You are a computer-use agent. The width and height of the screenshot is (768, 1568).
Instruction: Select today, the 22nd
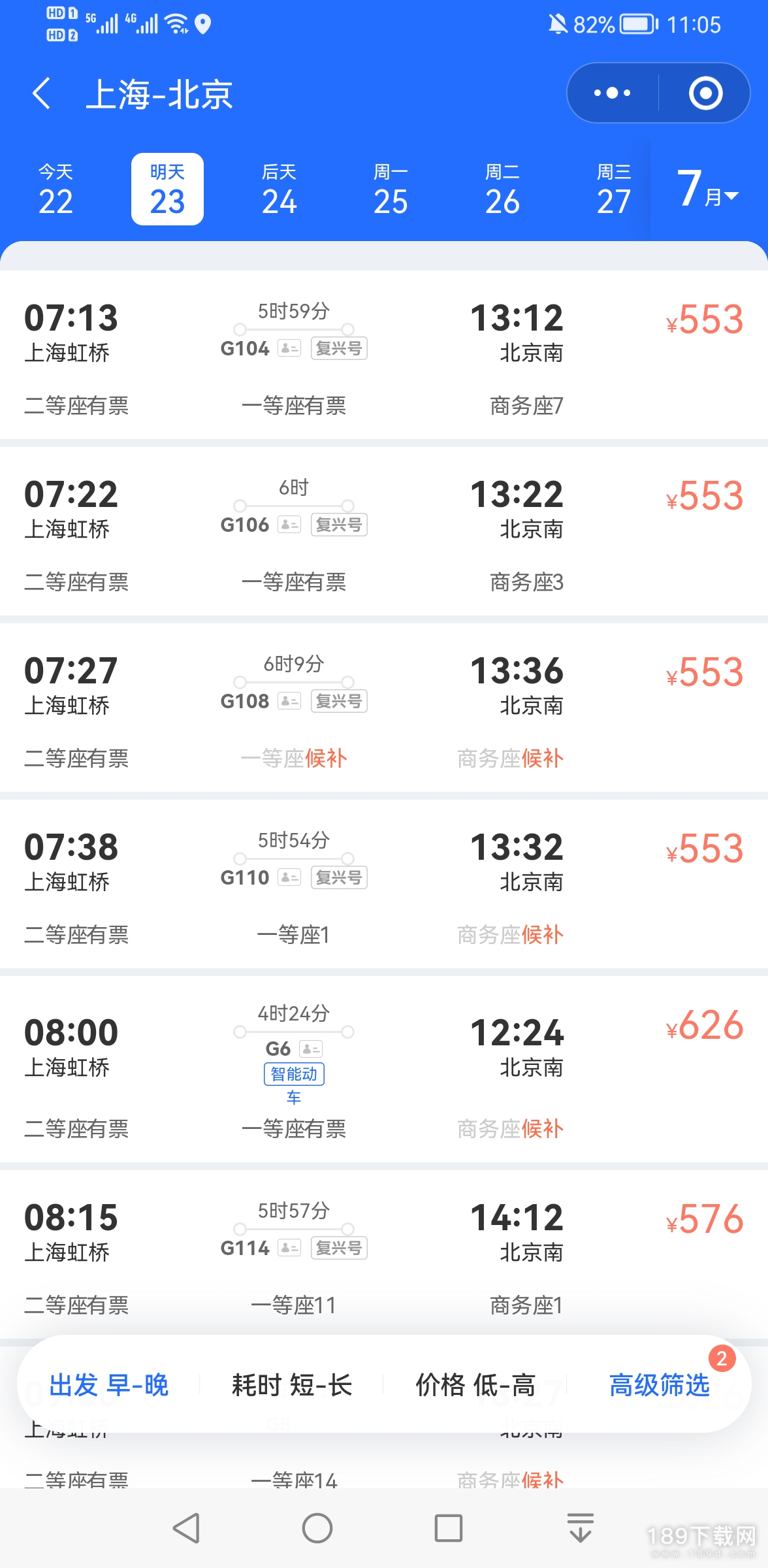point(56,189)
